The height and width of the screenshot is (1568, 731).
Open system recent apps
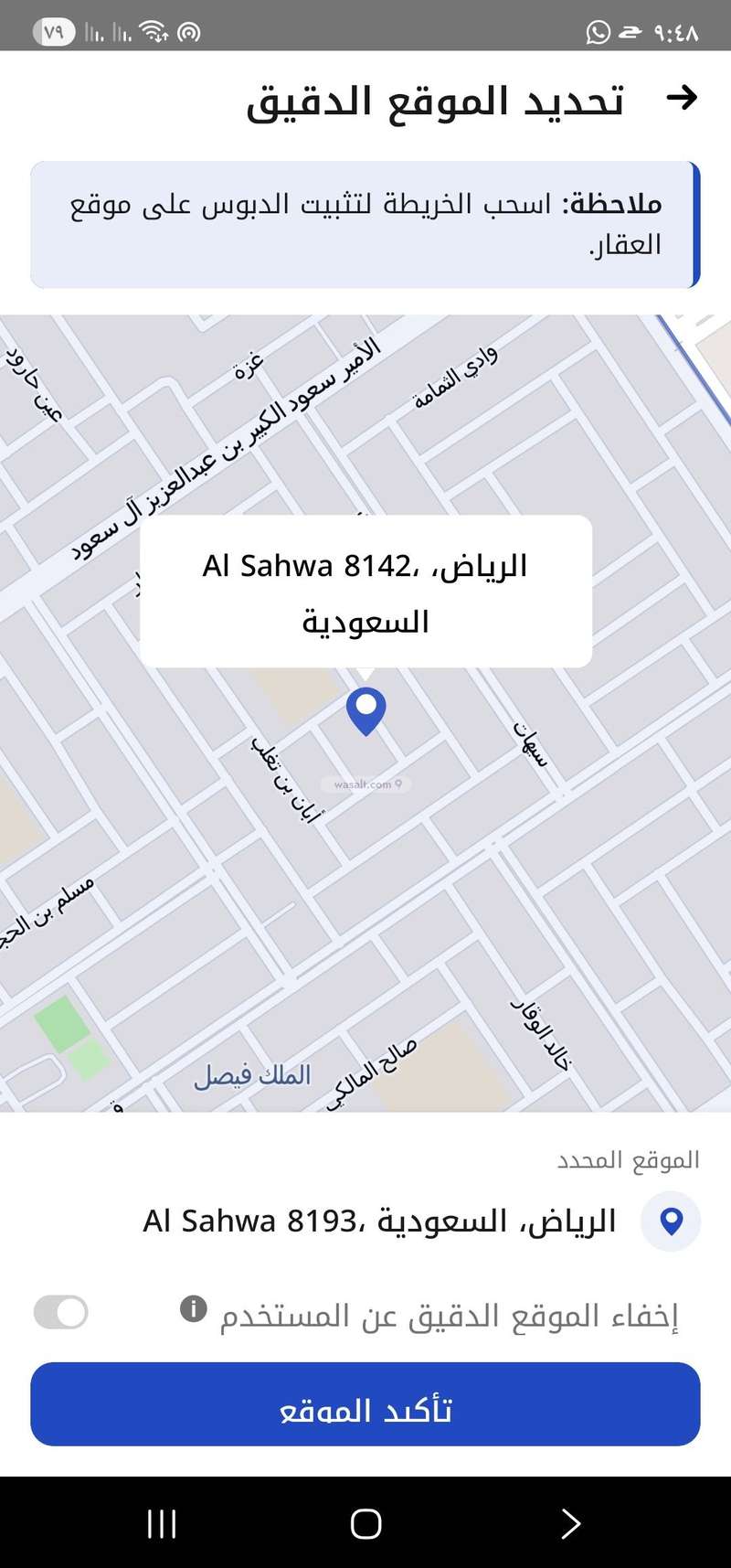tap(162, 1523)
